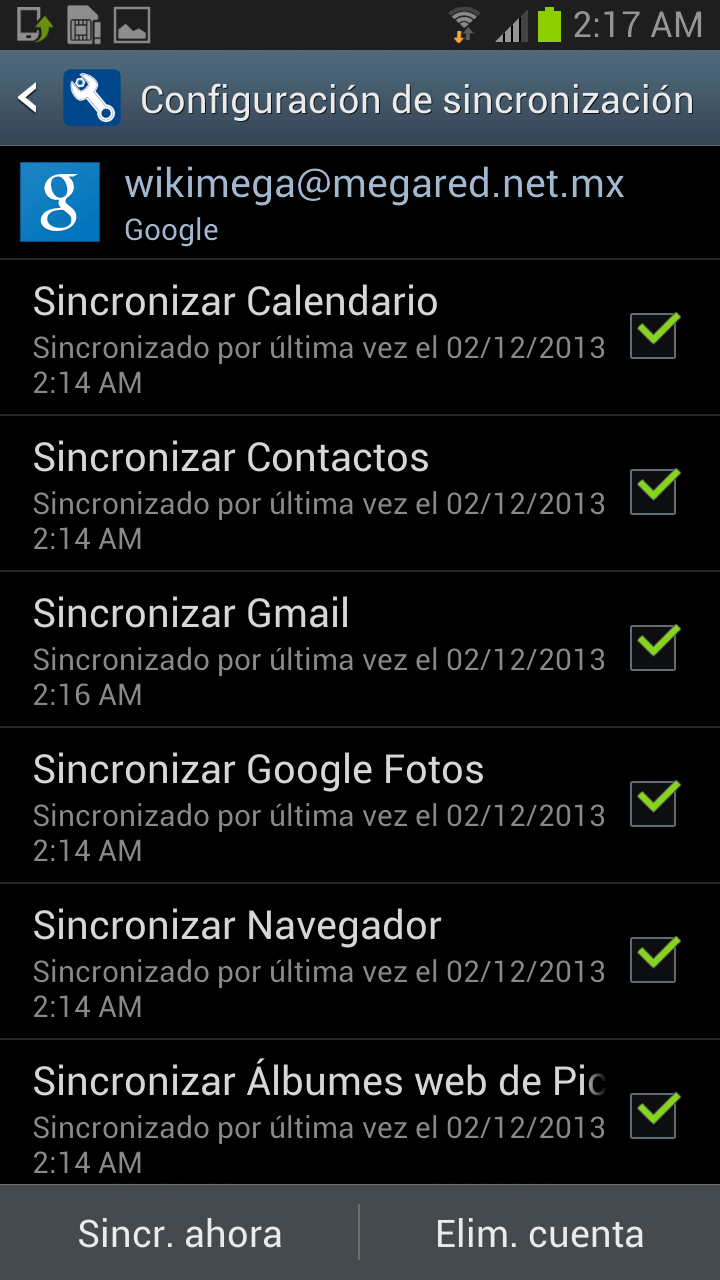This screenshot has width=720, height=1280.
Task: Uncheck Sincronizar Calendario checkbox
Action: (x=654, y=335)
